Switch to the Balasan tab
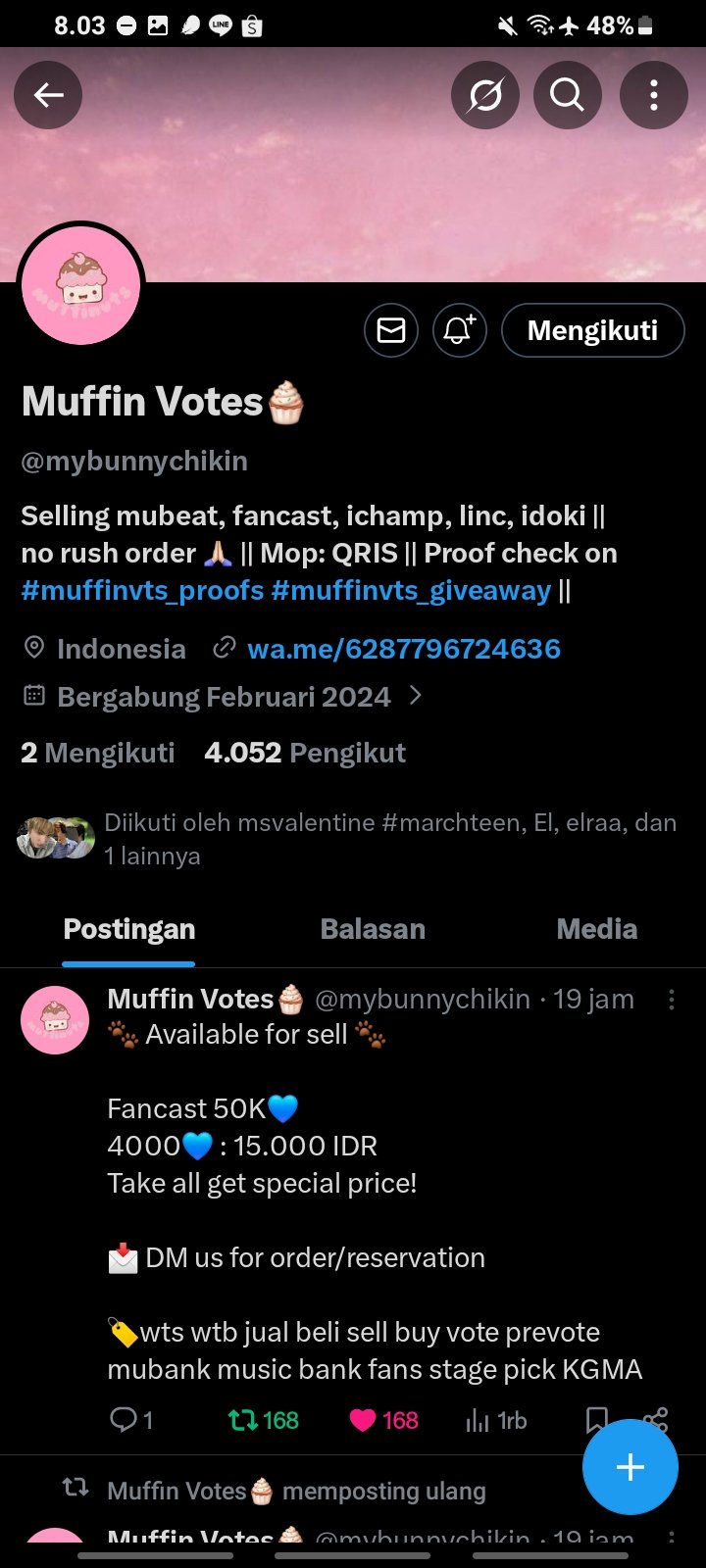Screen dimensions: 706x1568 [x=373, y=929]
